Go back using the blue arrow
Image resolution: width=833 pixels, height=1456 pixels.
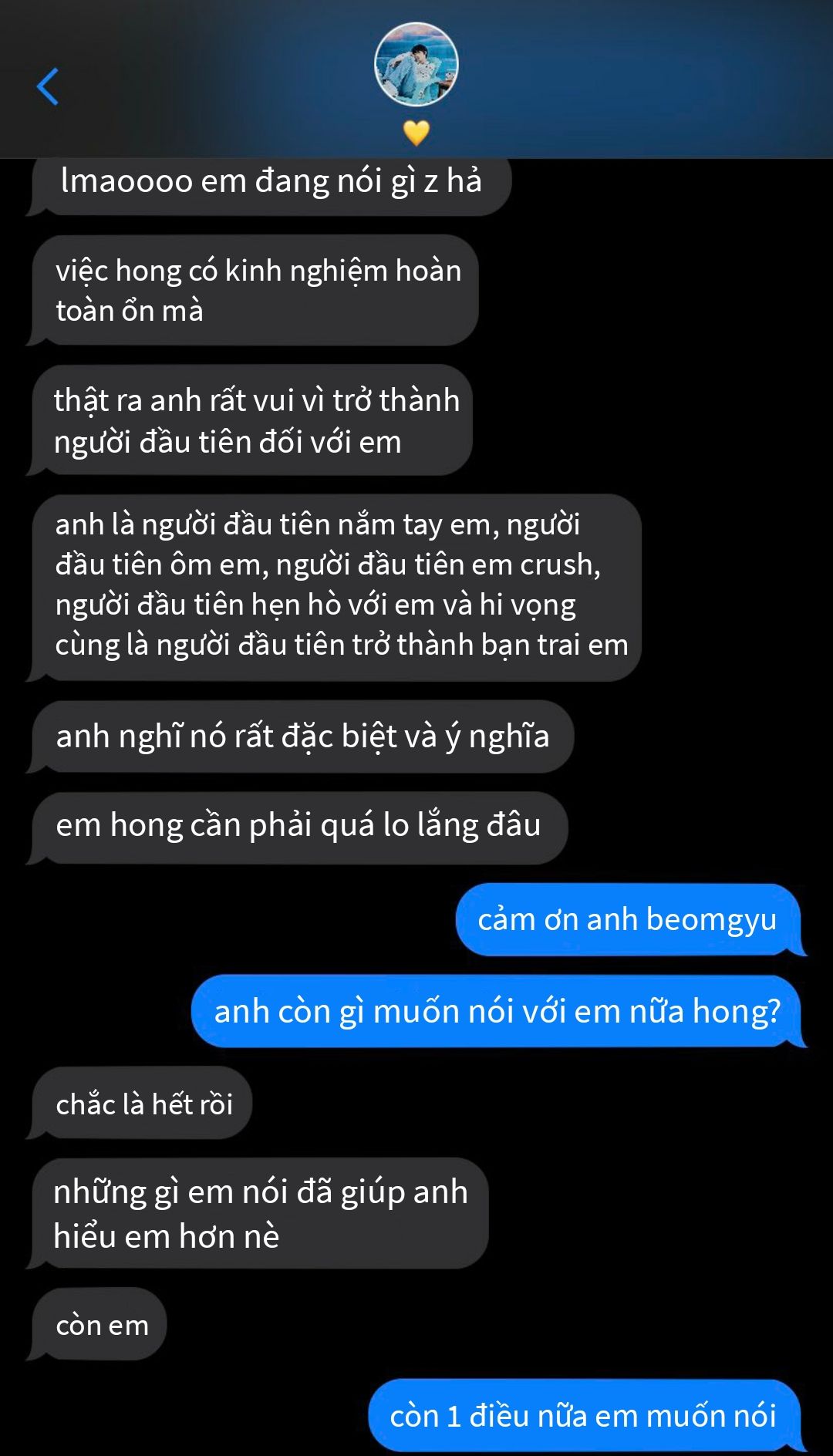point(48,86)
